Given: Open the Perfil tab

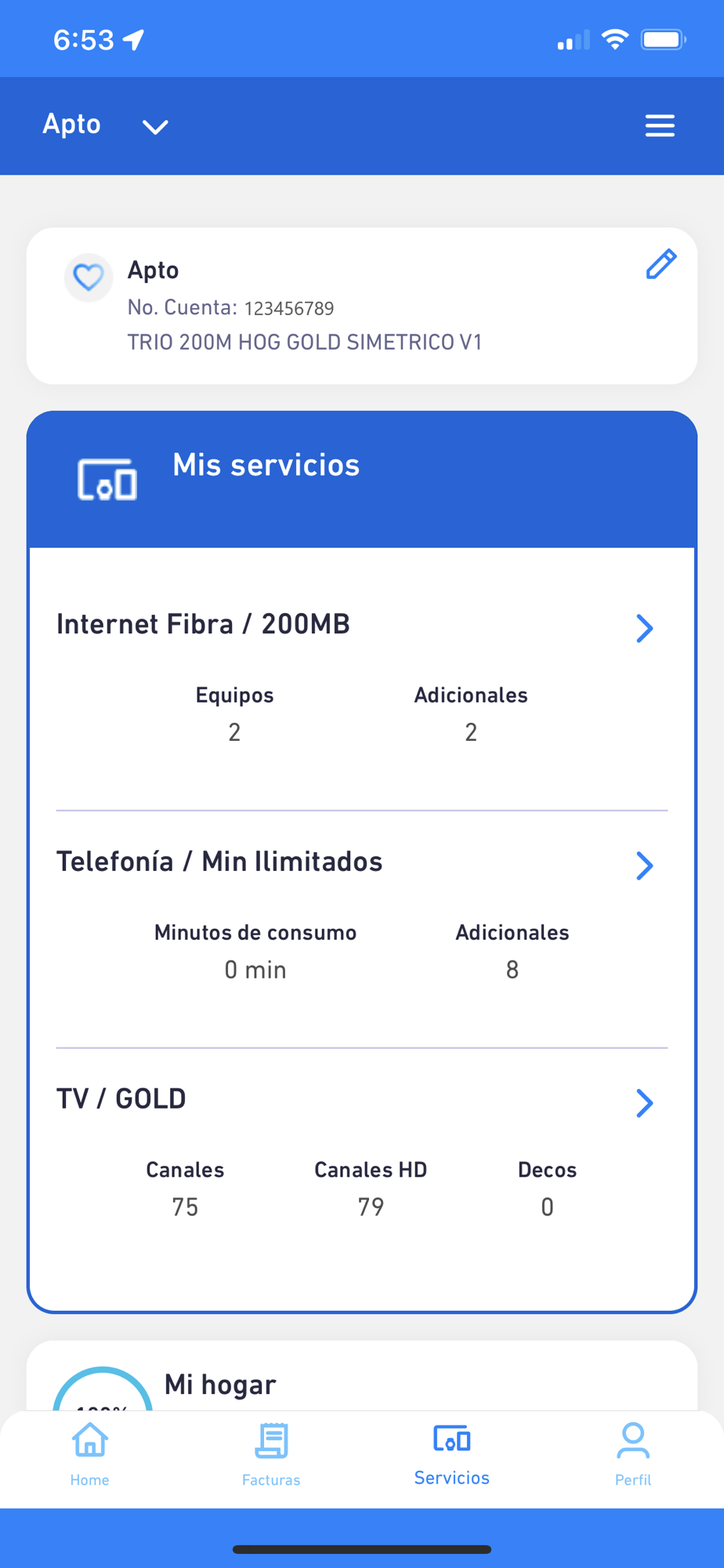Looking at the screenshot, I should 632,1455.
